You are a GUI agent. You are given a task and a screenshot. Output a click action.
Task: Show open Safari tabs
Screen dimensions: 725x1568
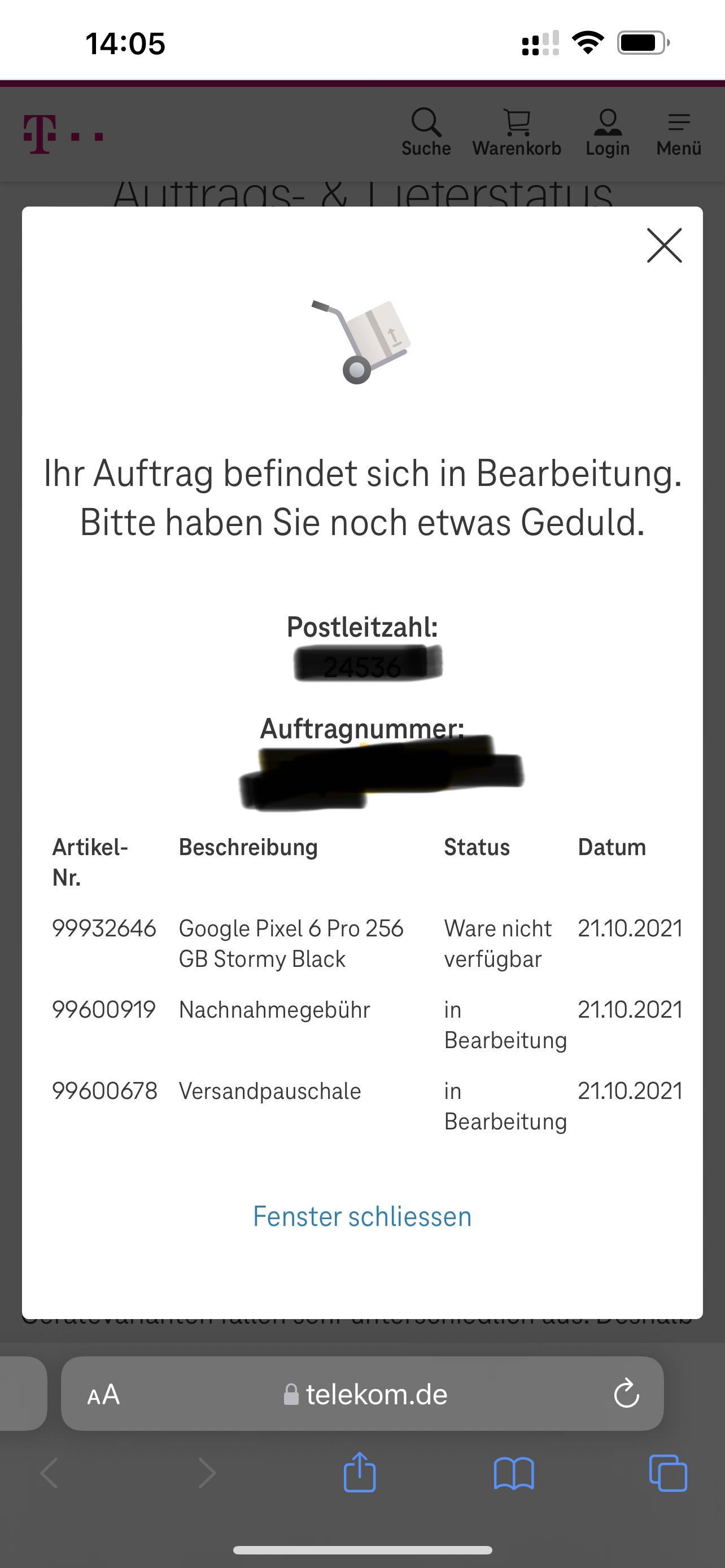[x=668, y=1473]
